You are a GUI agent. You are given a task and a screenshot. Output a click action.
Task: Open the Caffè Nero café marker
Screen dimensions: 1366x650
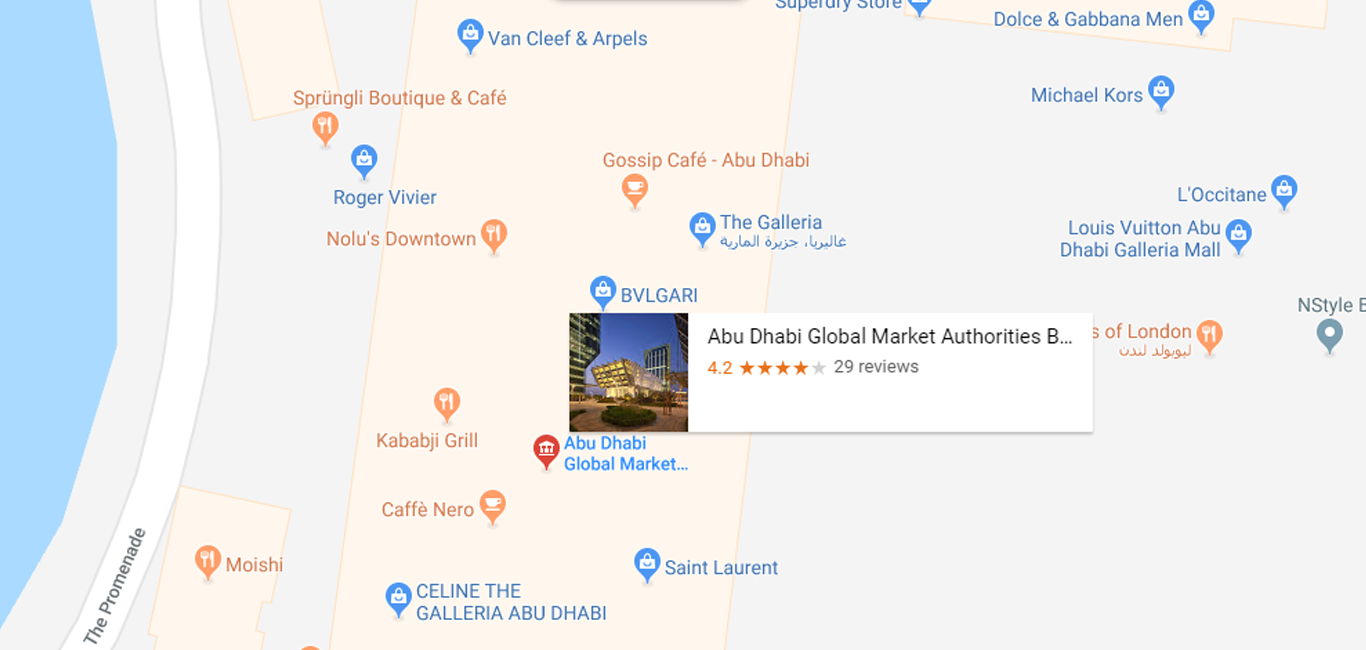(x=491, y=505)
